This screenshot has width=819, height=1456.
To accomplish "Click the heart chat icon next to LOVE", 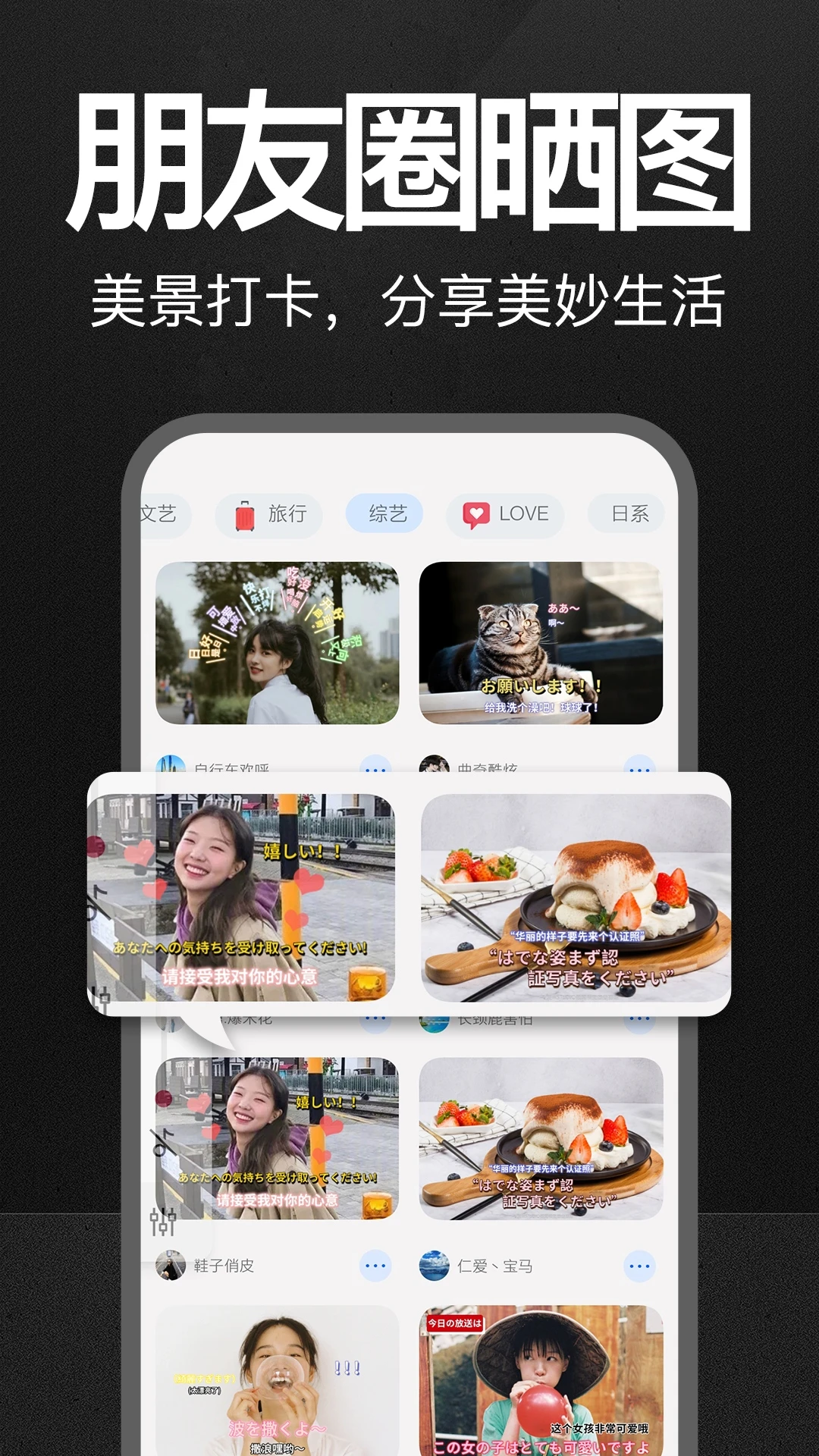I will coord(475,514).
